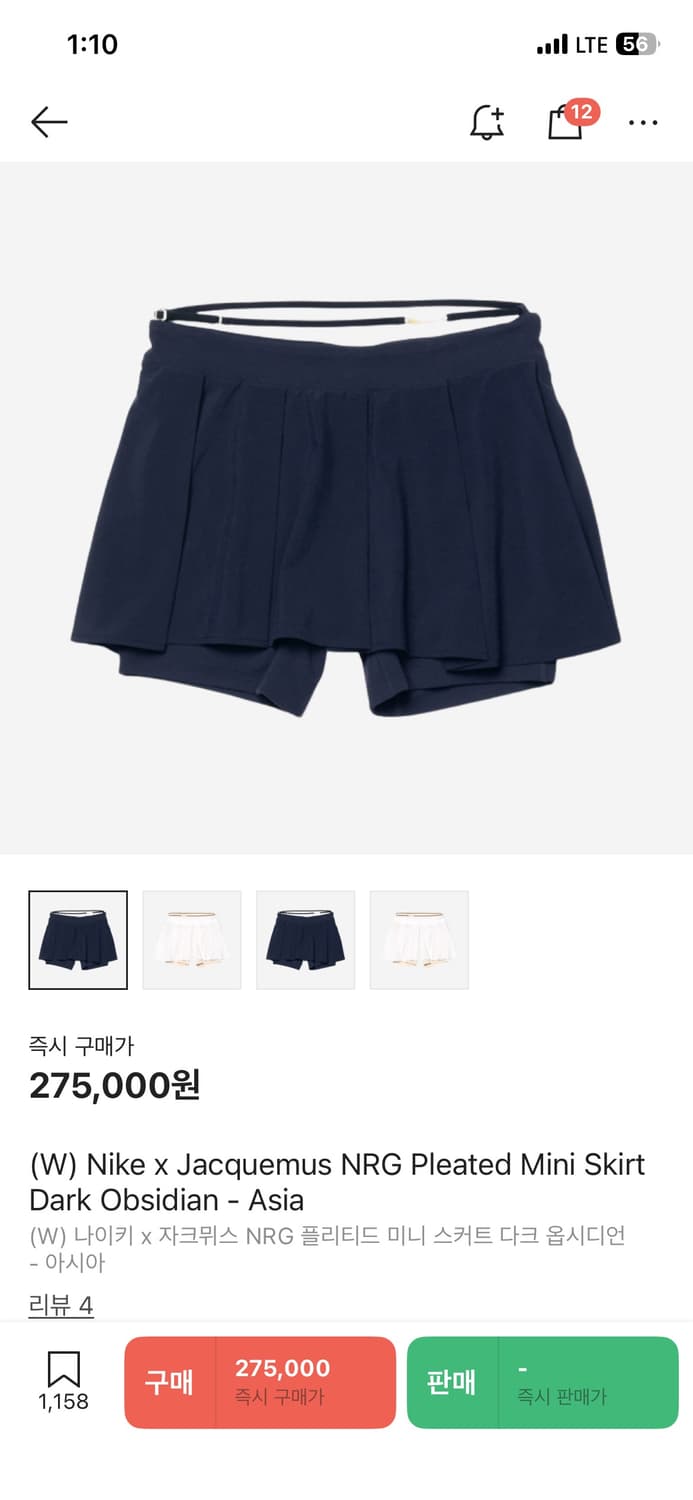Open the three-dot overflow menu
Image resolution: width=693 pixels, height=1500 pixels.
point(643,122)
